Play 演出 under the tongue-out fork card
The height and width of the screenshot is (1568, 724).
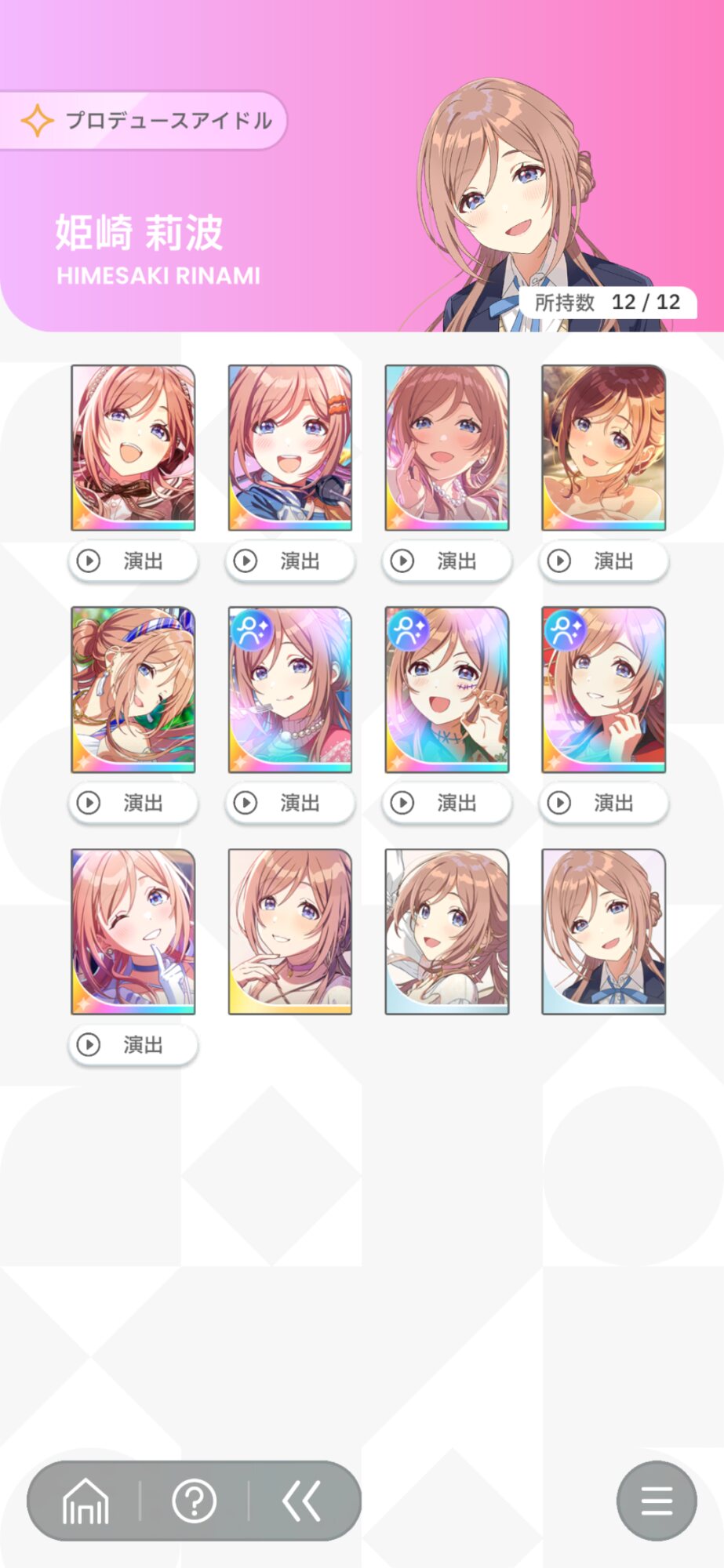(x=289, y=803)
